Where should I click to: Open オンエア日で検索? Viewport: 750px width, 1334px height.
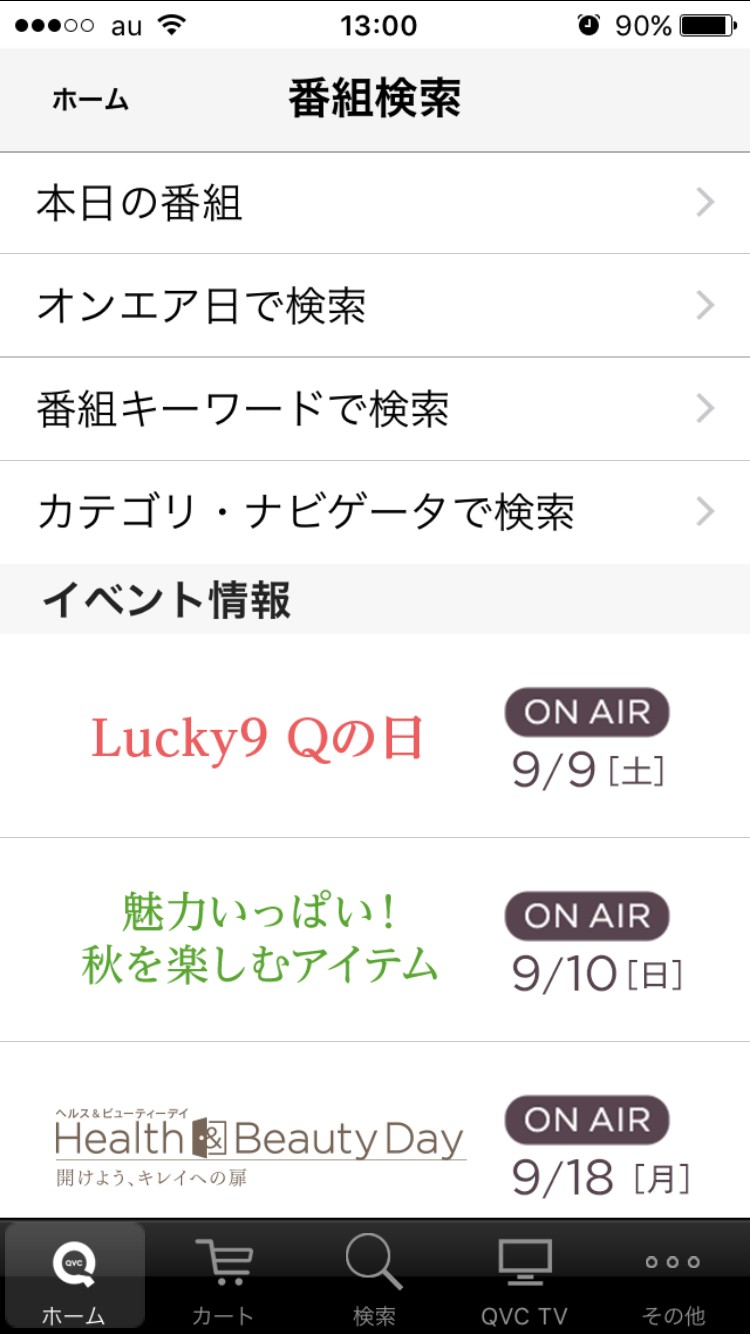(375, 306)
